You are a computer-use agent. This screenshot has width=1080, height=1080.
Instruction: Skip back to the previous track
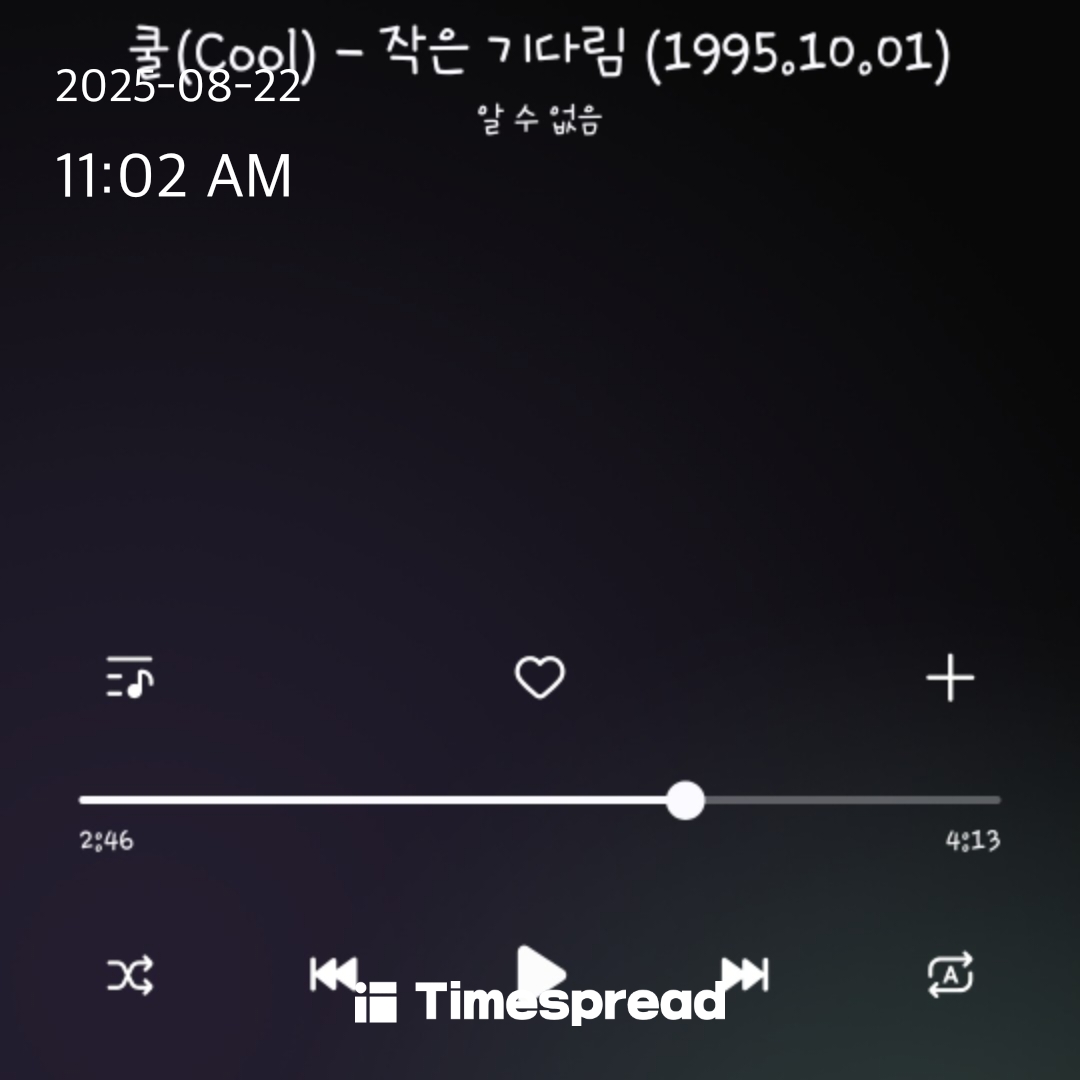coord(333,974)
